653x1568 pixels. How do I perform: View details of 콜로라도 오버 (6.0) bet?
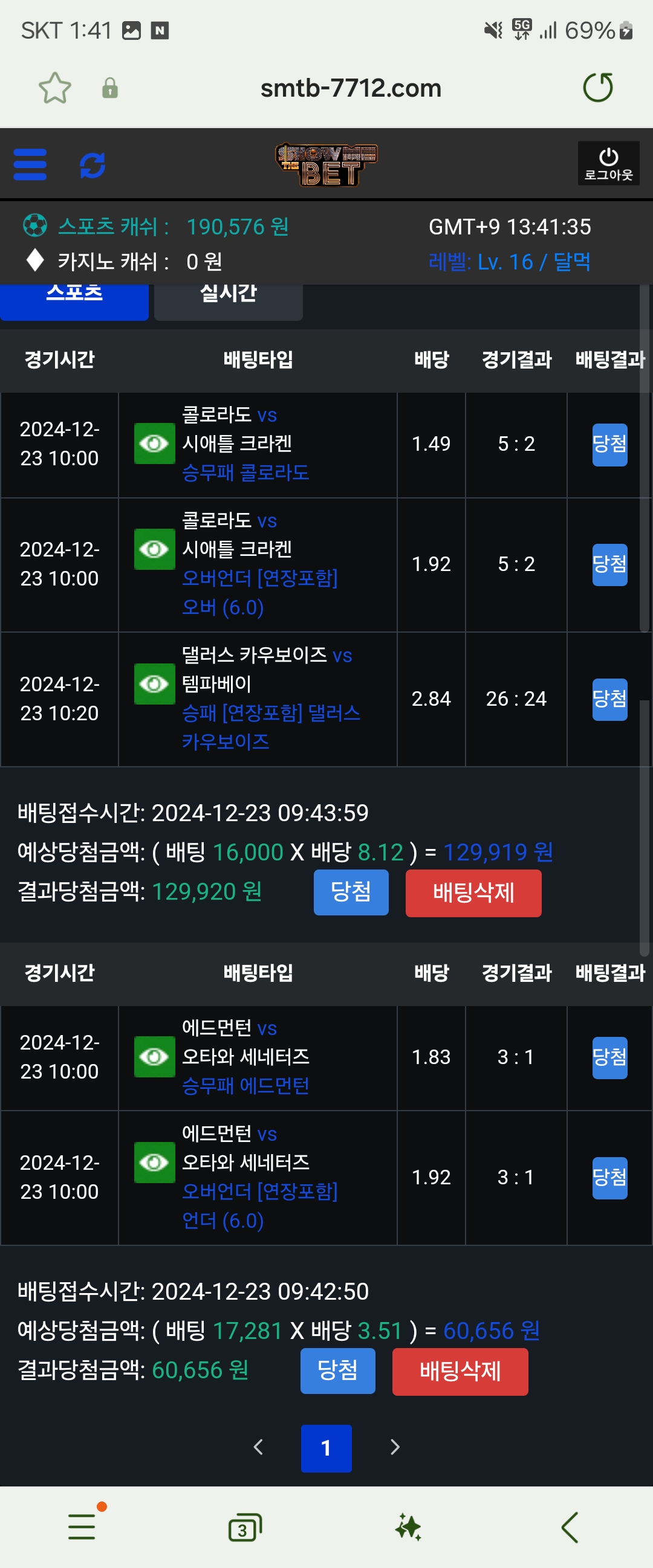coord(154,549)
